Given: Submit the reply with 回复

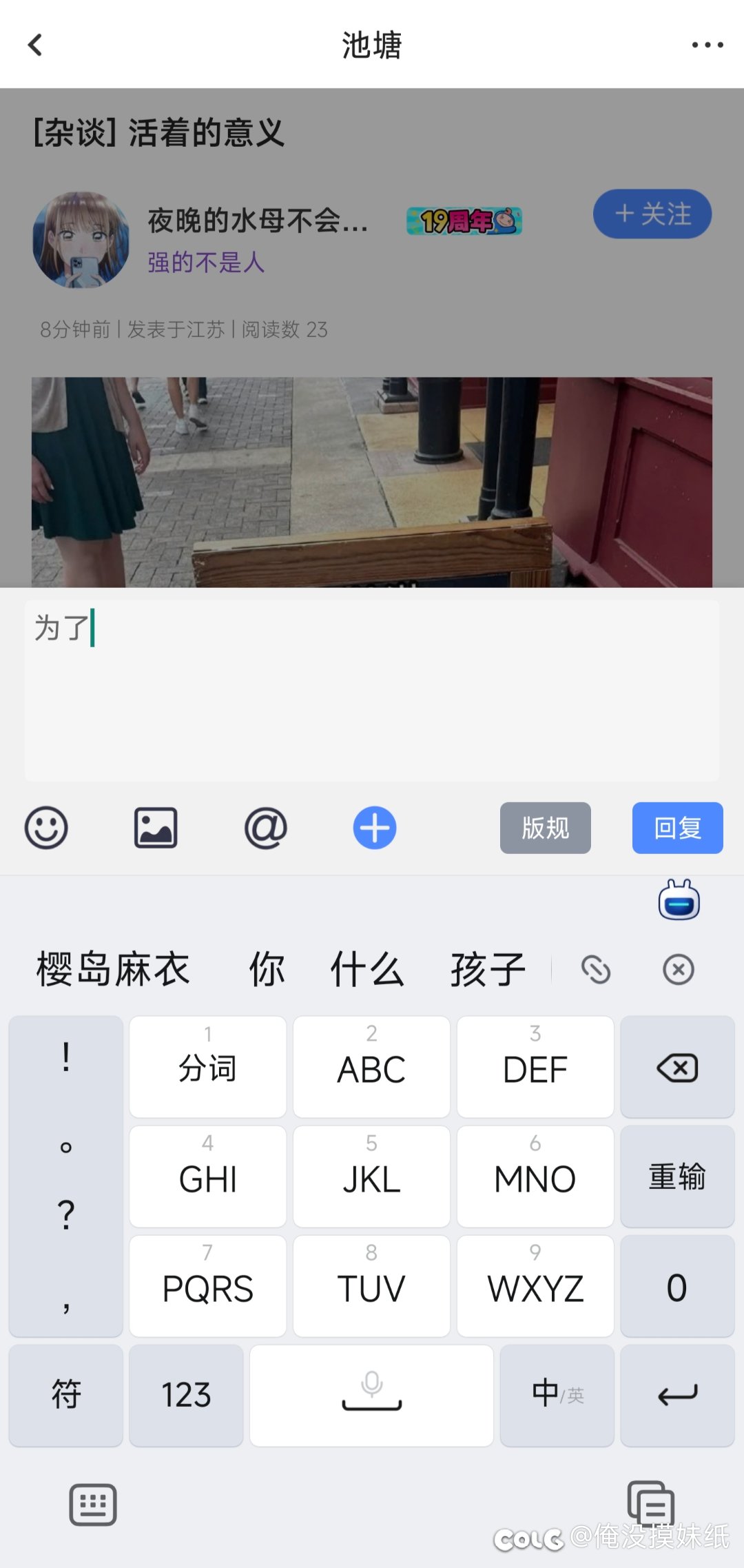Looking at the screenshot, I should [677, 828].
